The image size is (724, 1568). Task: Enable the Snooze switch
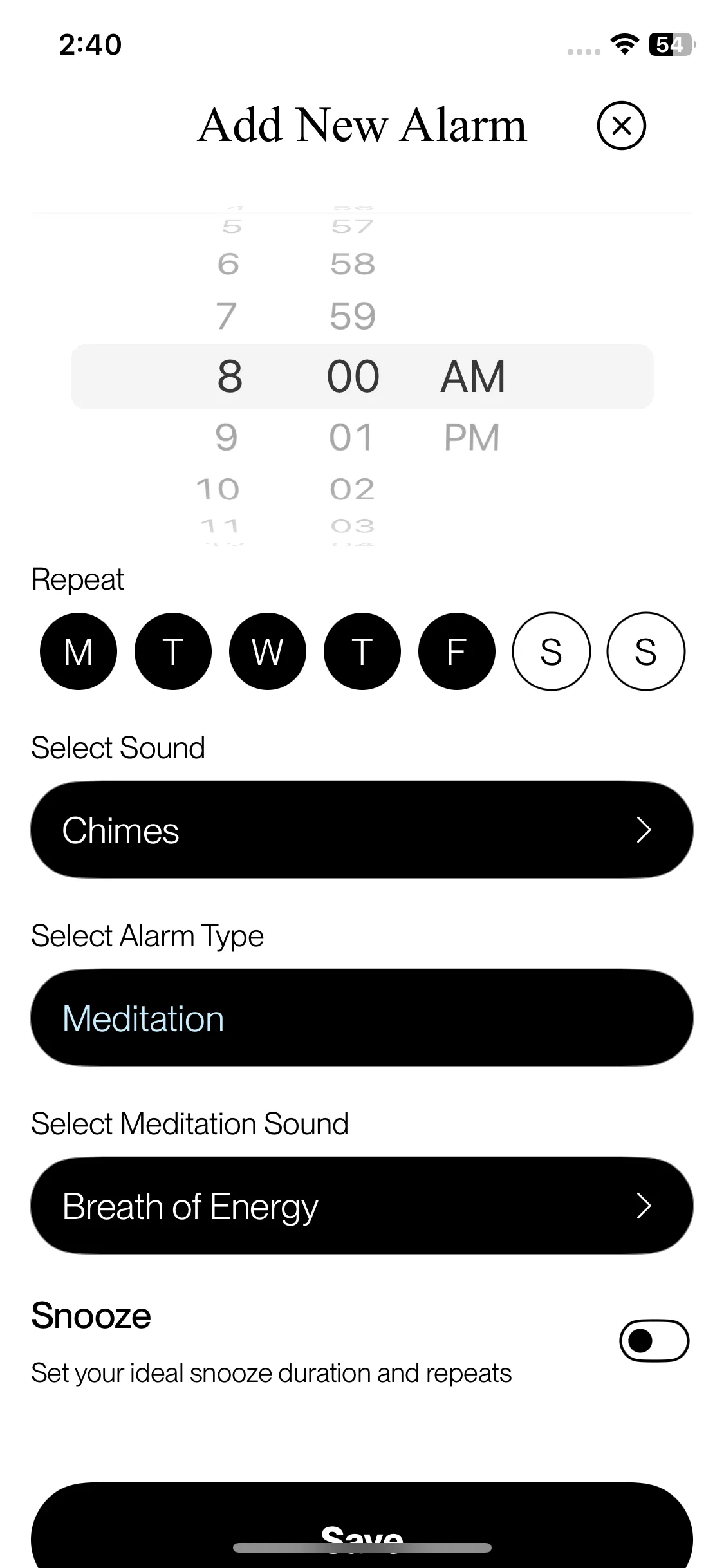tap(654, 1341)
